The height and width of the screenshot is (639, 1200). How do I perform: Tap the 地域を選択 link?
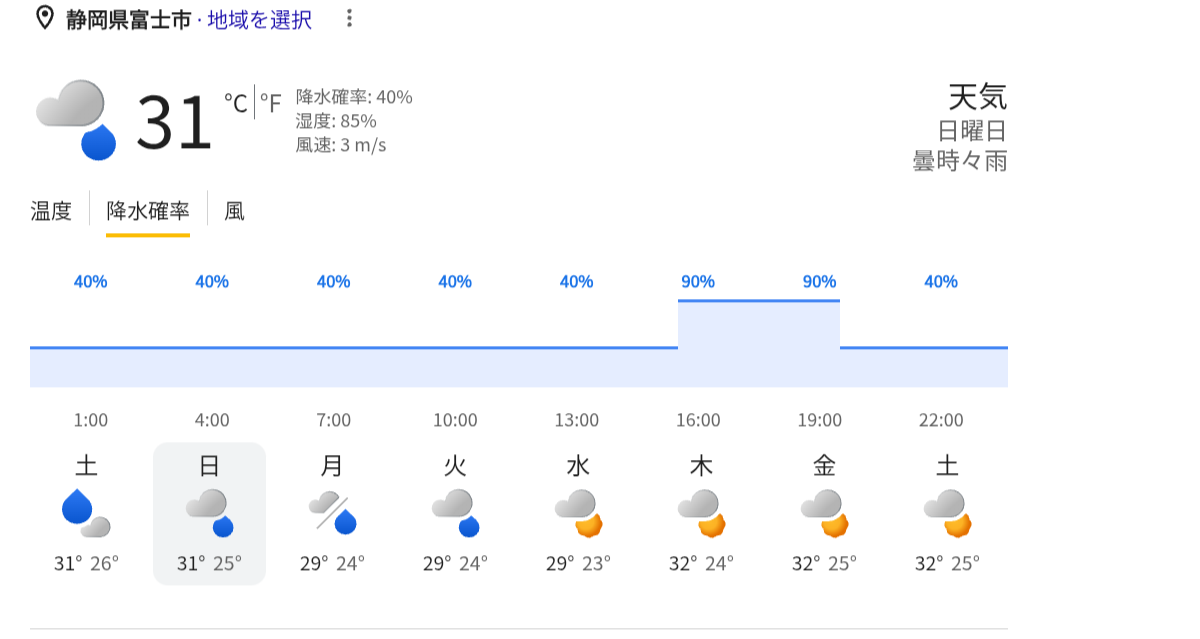click(x=259, y=20)
